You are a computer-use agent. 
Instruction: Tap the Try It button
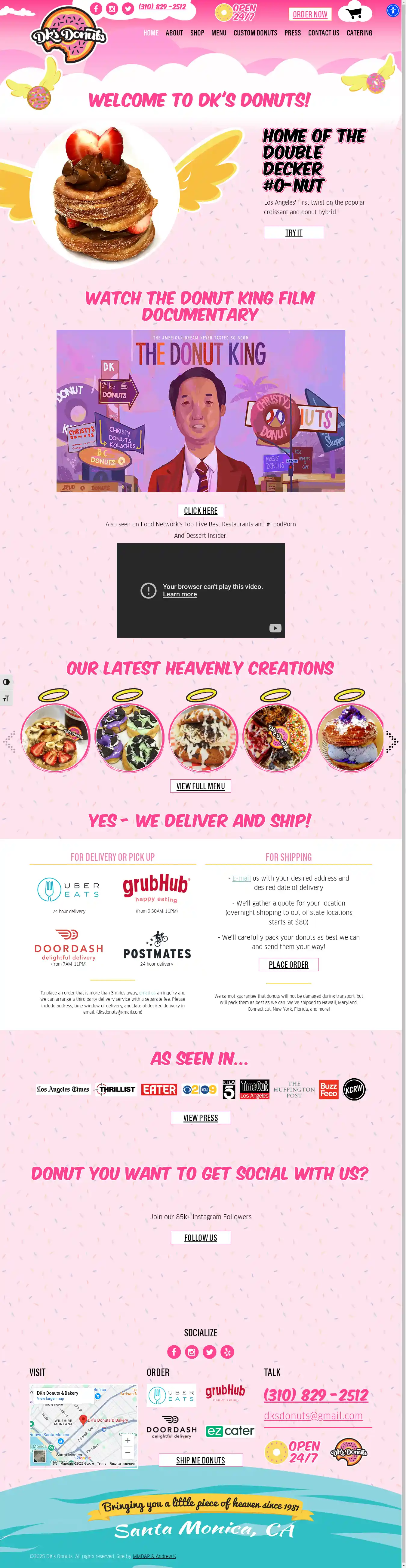[x=294, y=233]
